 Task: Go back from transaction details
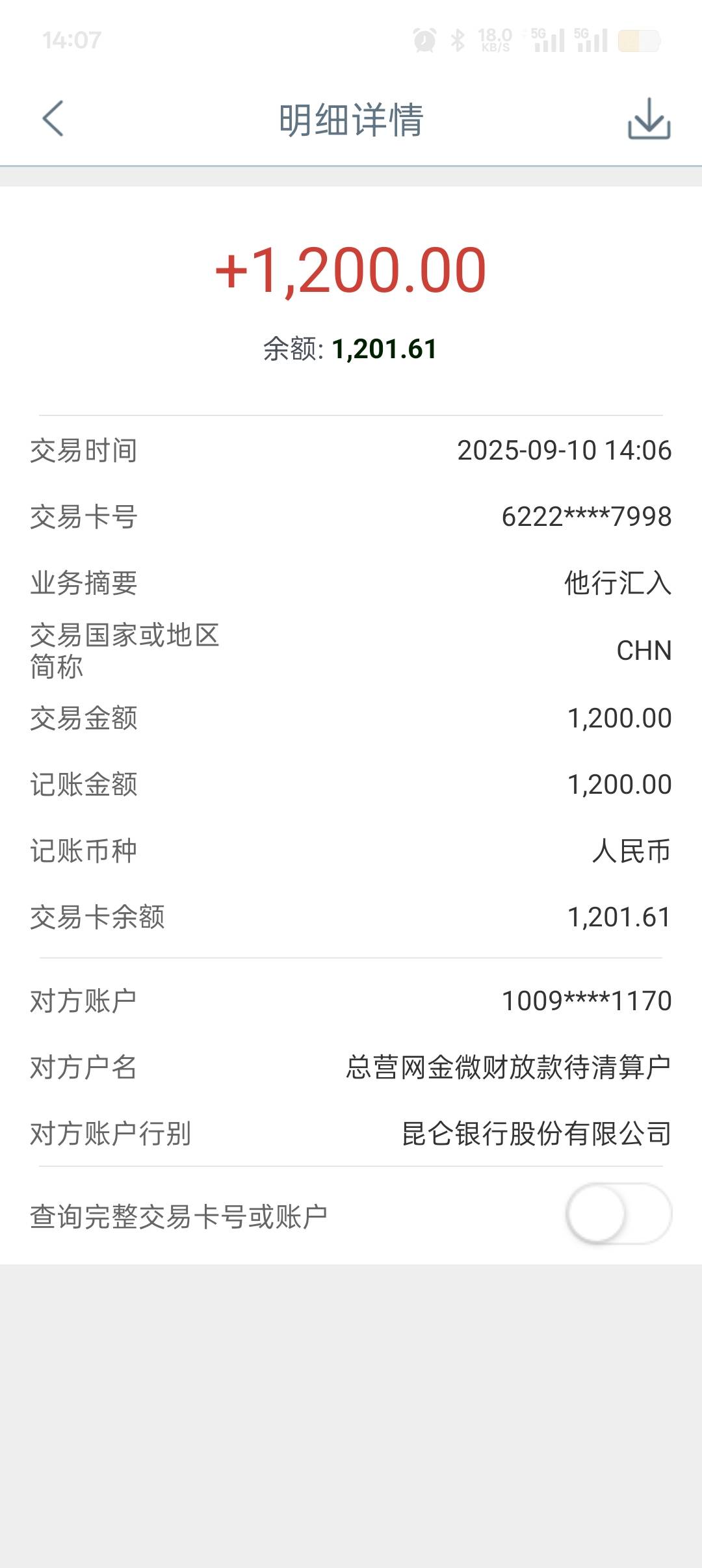(53, 119)
